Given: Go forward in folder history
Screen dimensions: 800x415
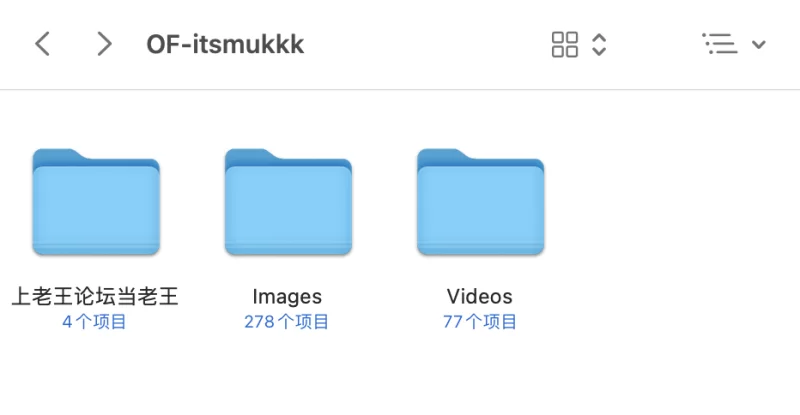Looking at the screenshot, I should 103,44.
